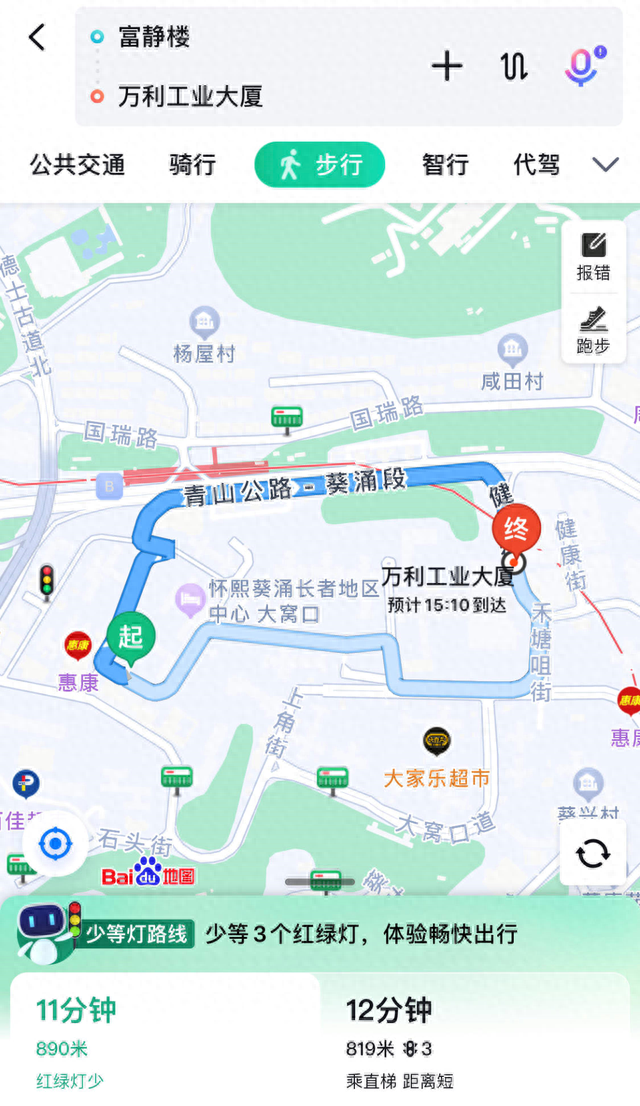The height and width of the screenshot is (1106, 640).
Task: Switch to 智行 tab
Action: coord(445,164)
